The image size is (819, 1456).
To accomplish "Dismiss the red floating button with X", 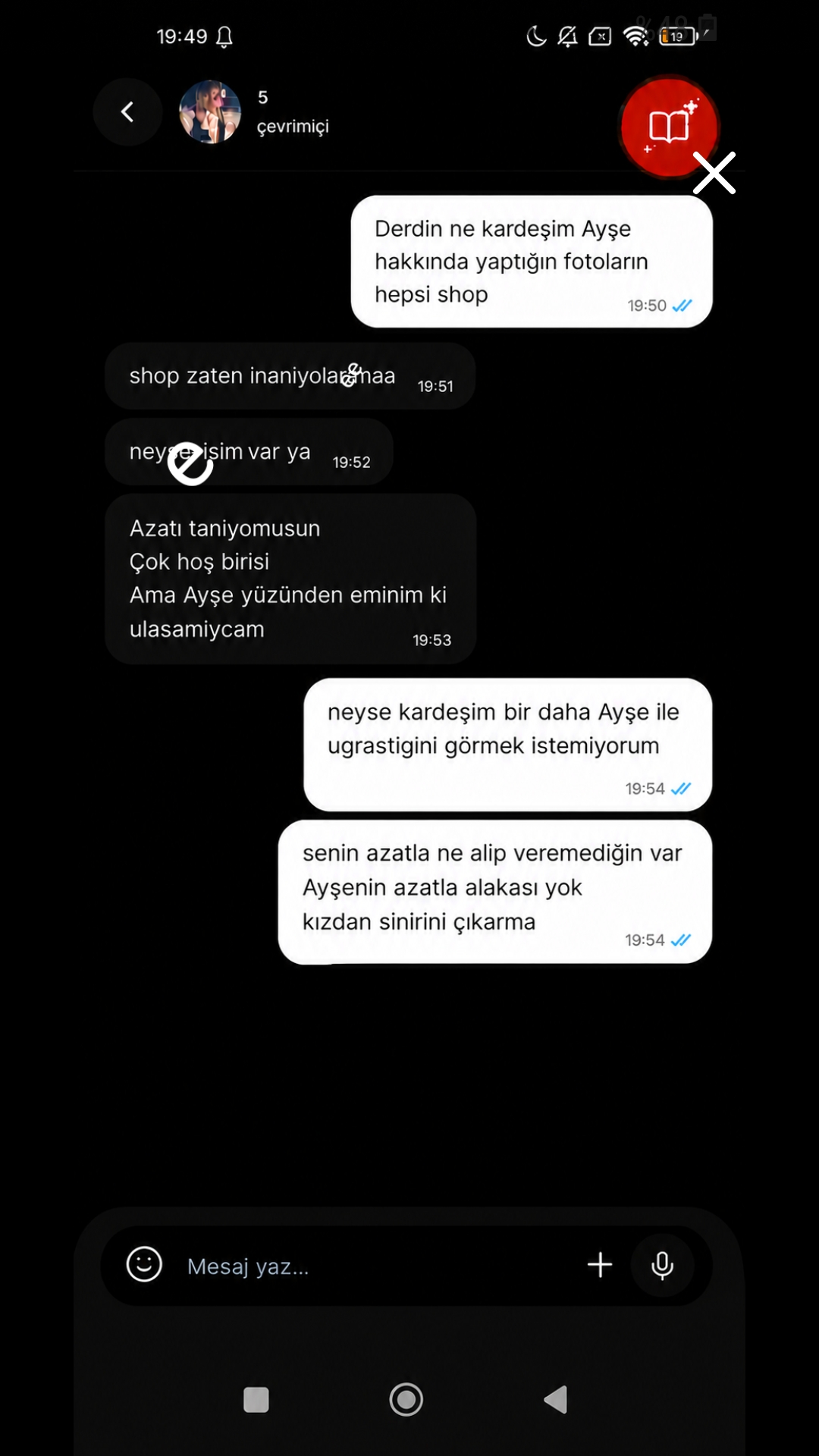I will click(714, 173).
